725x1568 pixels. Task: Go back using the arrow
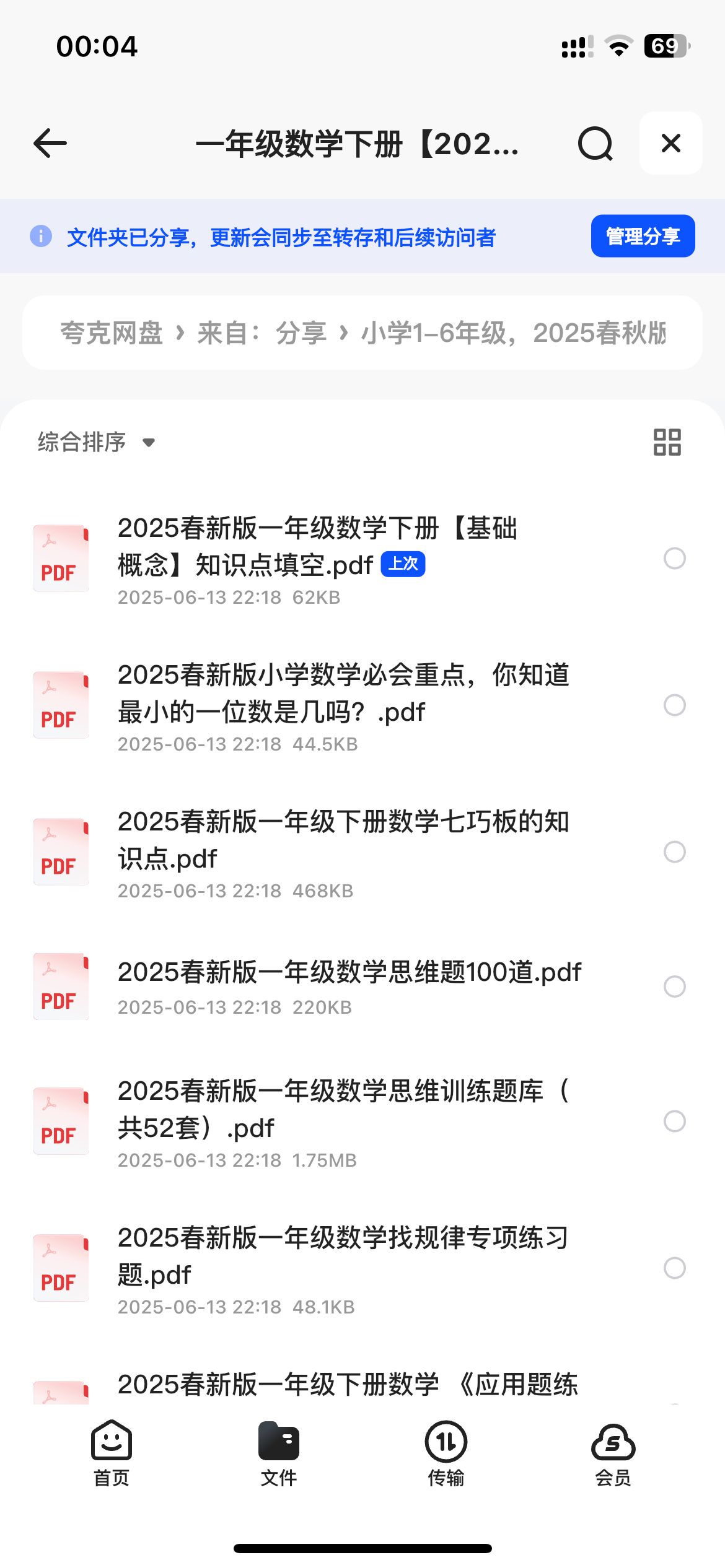50,144
